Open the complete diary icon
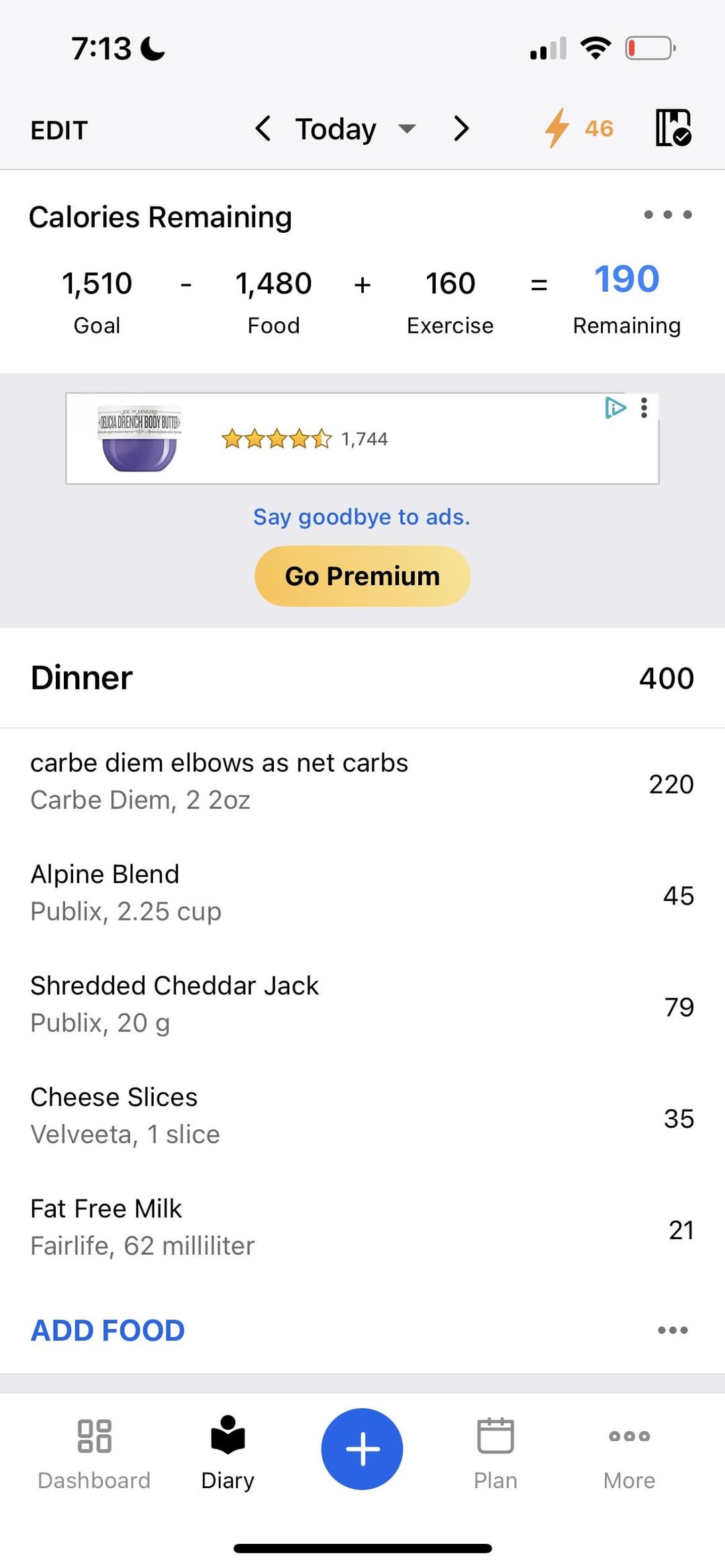Viewport: 725px width, 1568px height. 673,127
